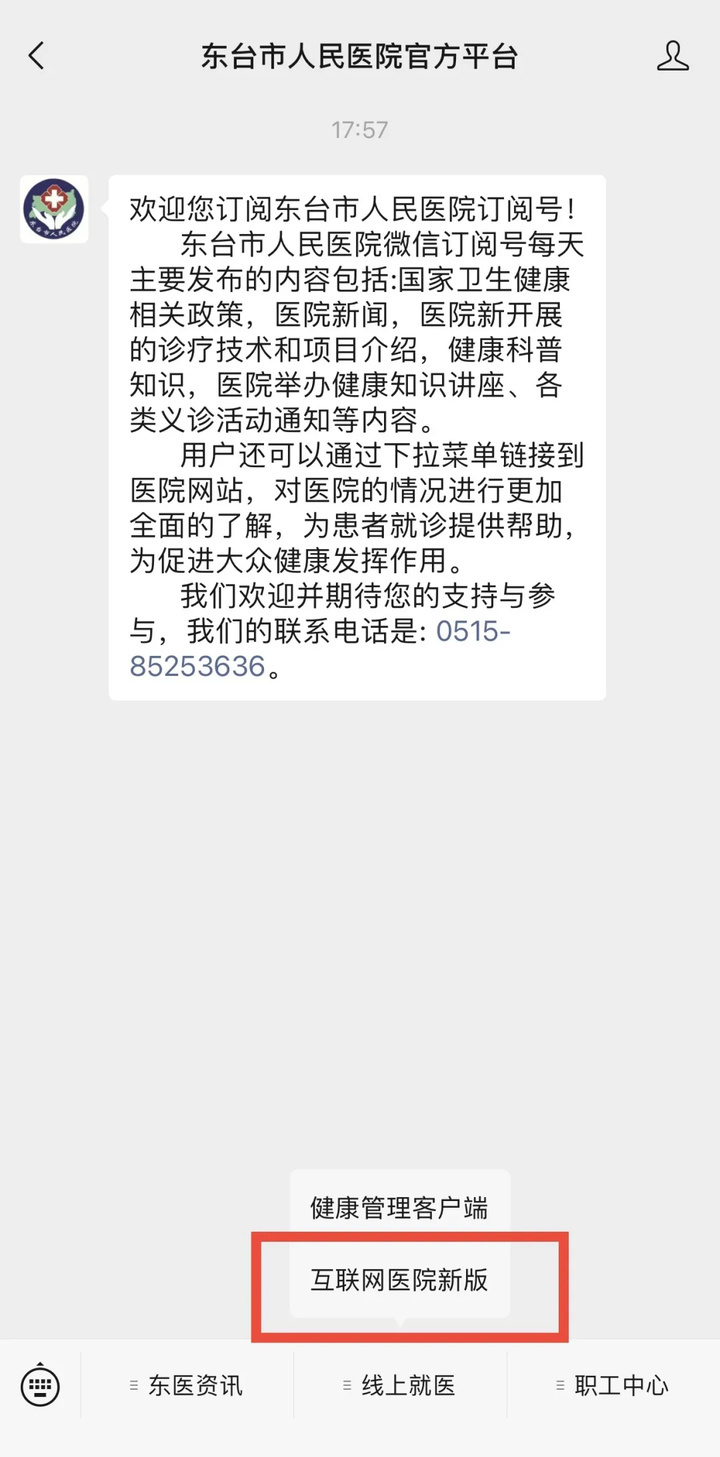720x1457 pixels.
Task: Expand the 职工中心 menu
Action: 613,1385
